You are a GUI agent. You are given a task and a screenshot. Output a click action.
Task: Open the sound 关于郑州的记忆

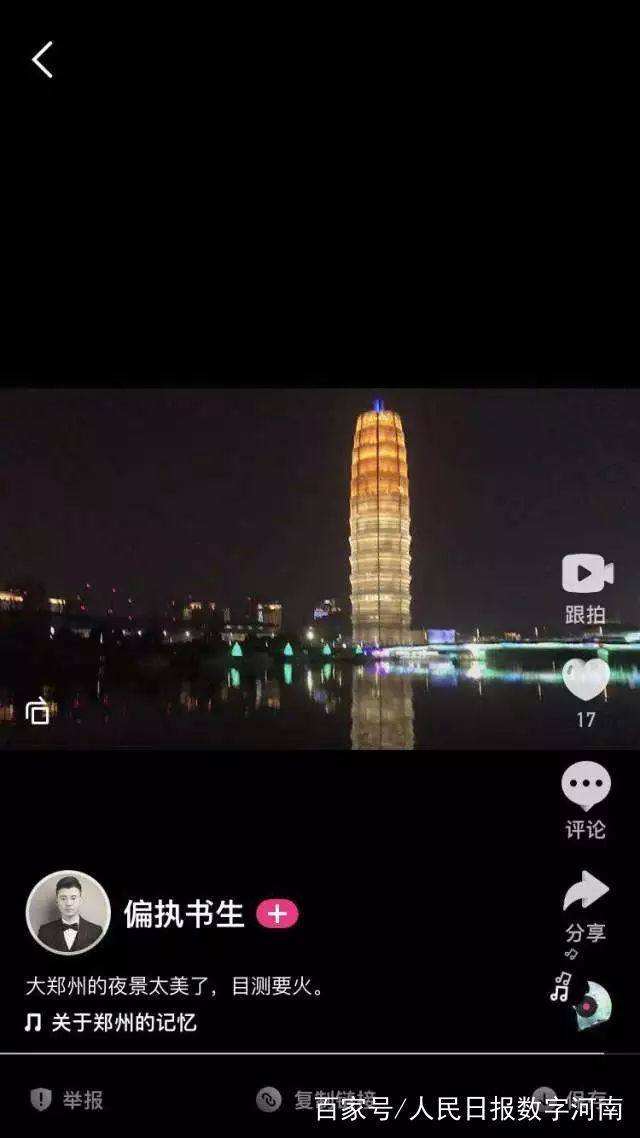(123, 1022)
